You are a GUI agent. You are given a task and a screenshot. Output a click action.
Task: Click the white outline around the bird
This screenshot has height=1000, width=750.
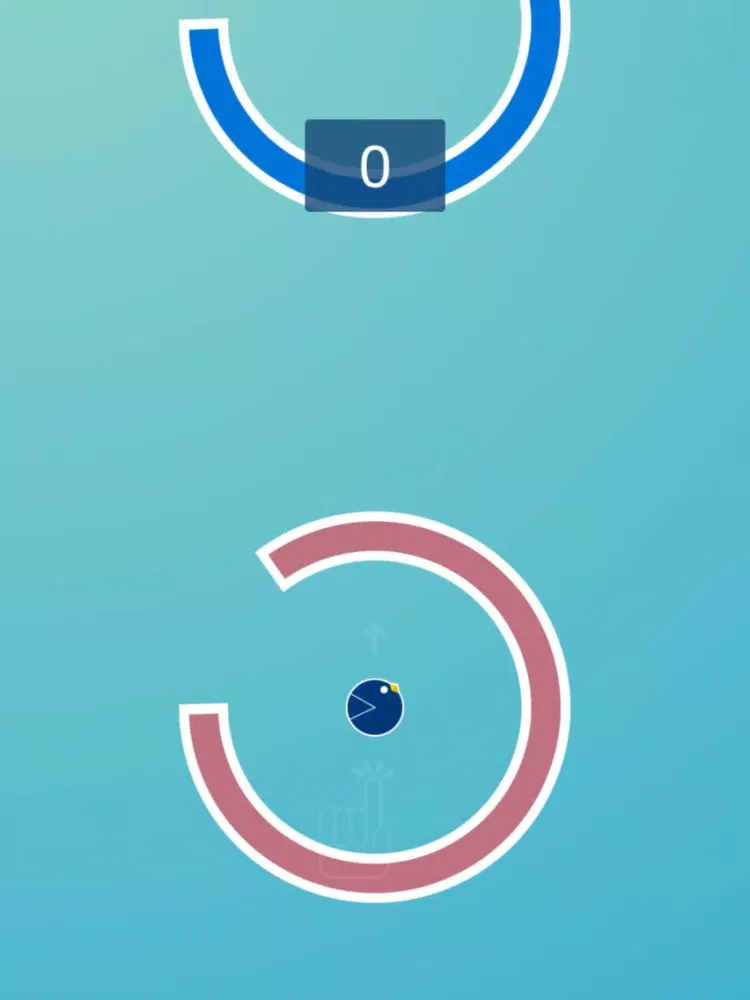tap(374, 735)
